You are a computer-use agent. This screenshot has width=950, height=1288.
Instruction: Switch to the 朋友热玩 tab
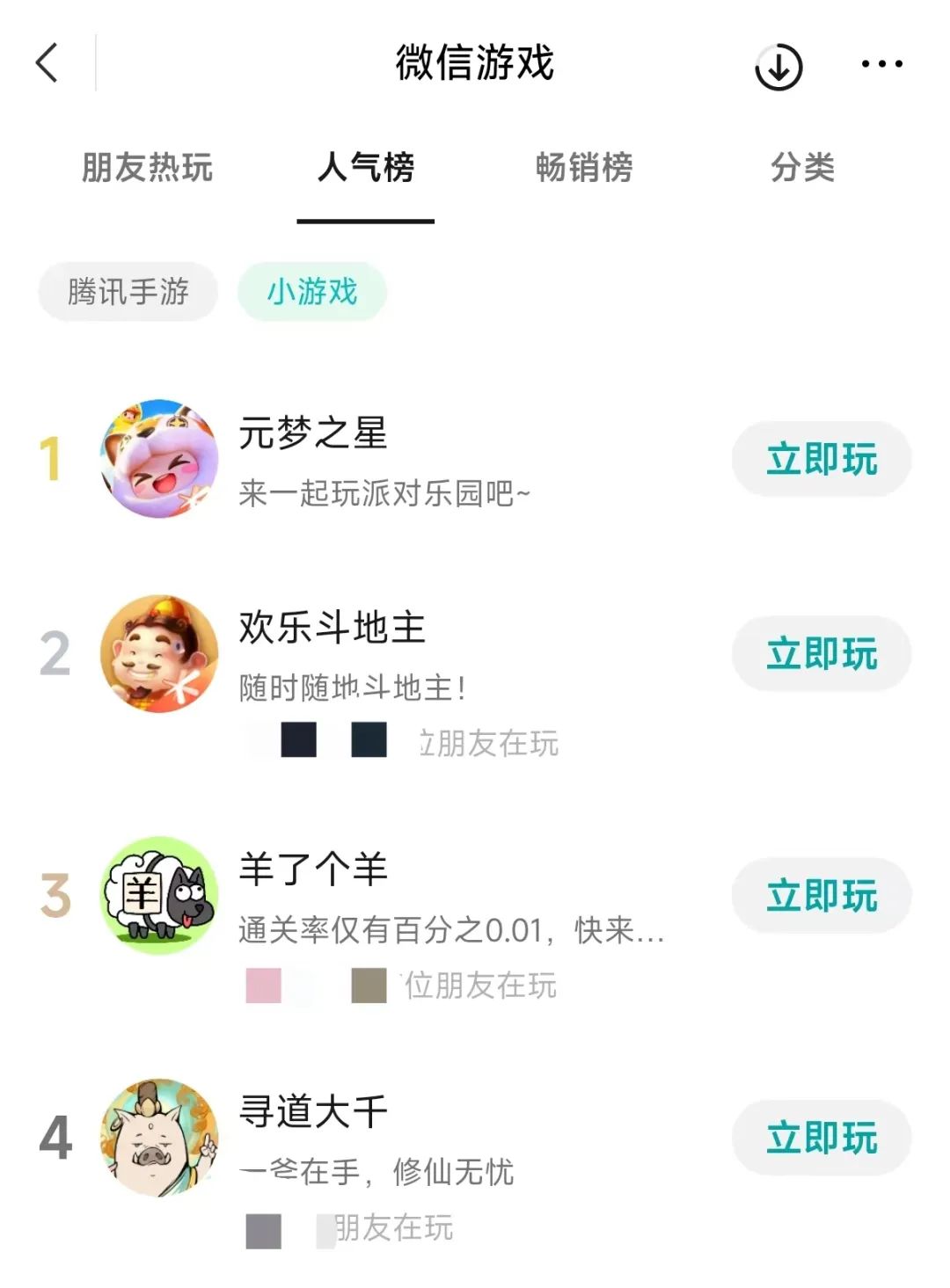coord(147,167)
